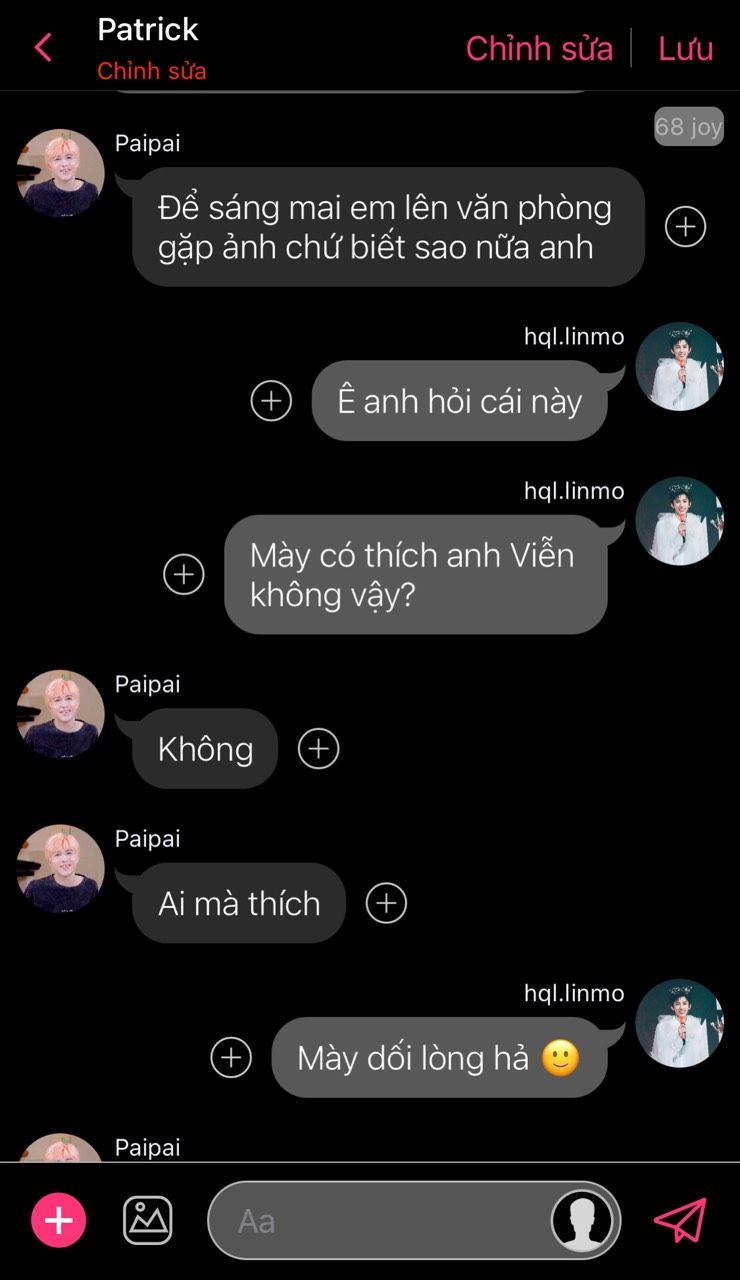Switch sender via avatar in input field
The image size is (740, 1280).
point(583,1220)
